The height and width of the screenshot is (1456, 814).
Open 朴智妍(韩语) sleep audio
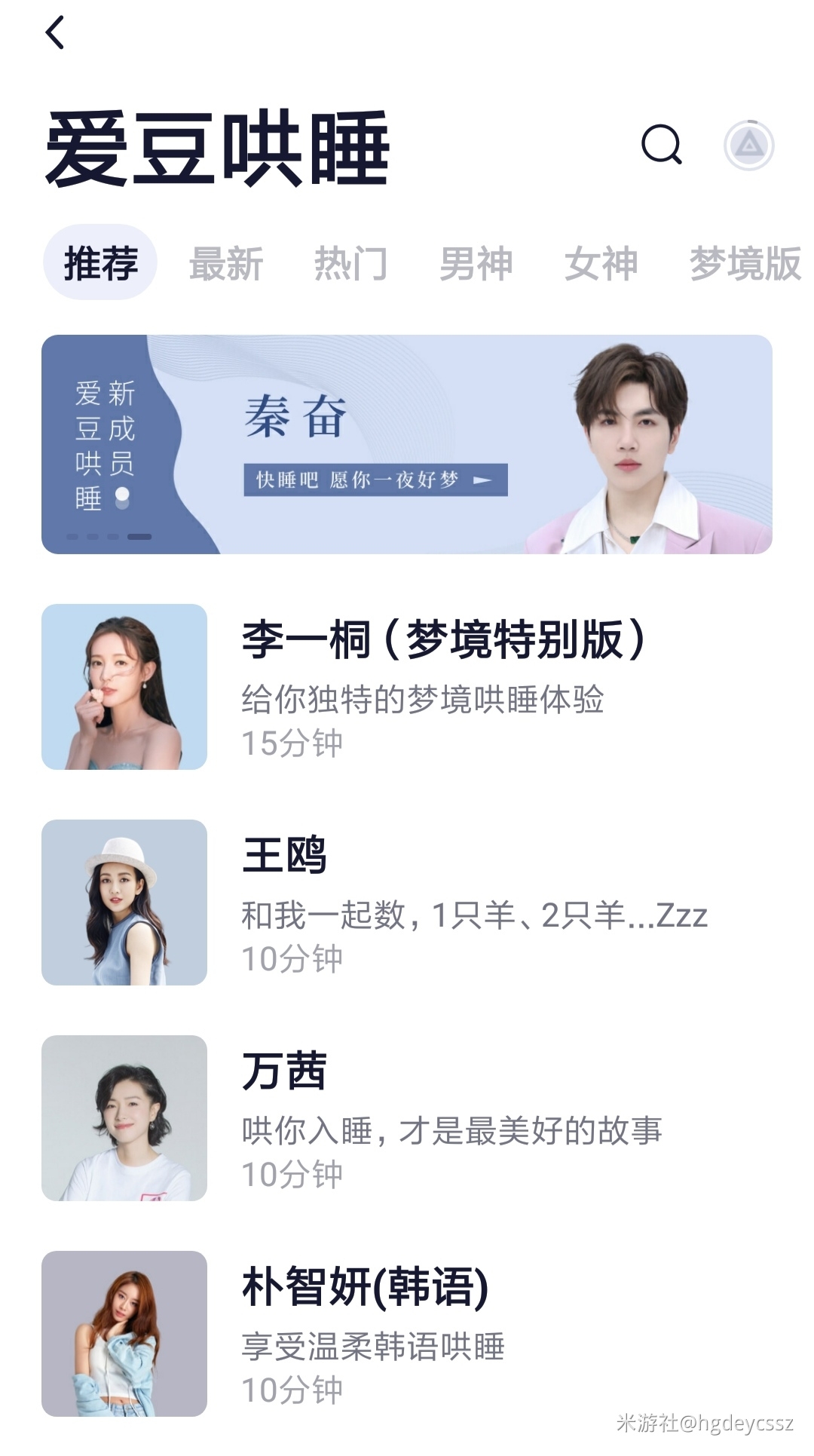[407, 1334]
